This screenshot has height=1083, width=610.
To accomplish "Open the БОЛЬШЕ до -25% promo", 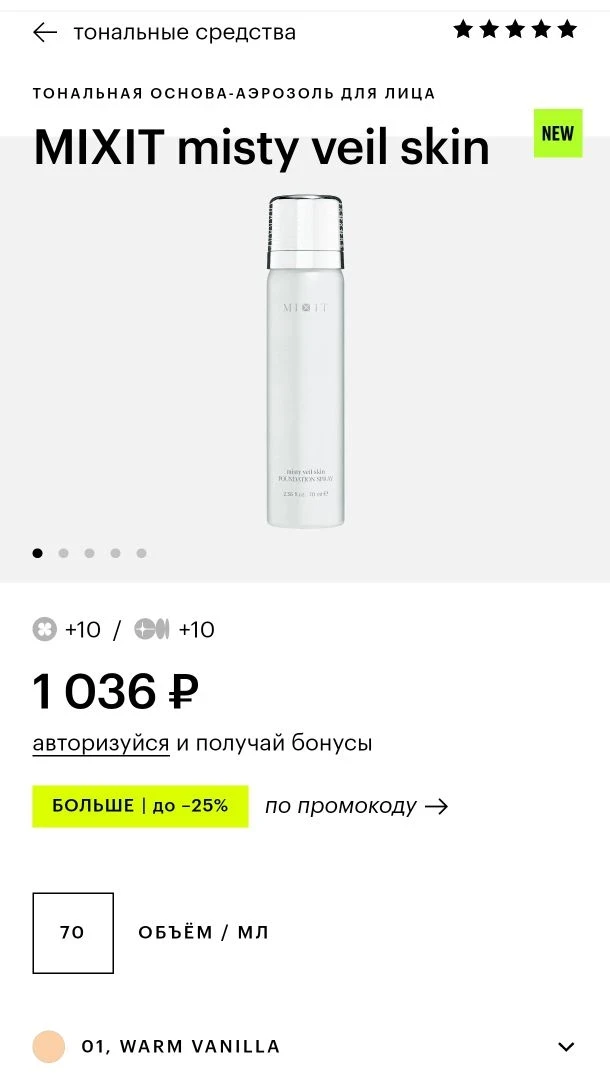I will coord(140,806).
